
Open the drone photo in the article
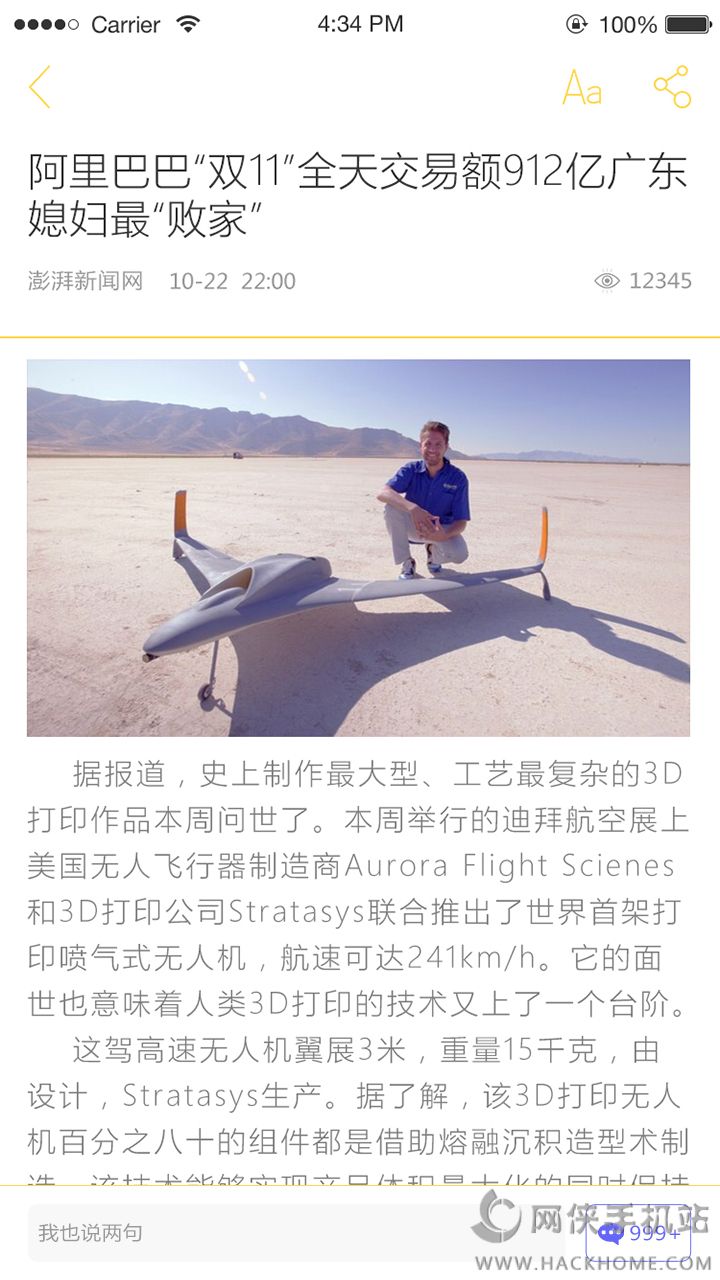coord(358,548)
